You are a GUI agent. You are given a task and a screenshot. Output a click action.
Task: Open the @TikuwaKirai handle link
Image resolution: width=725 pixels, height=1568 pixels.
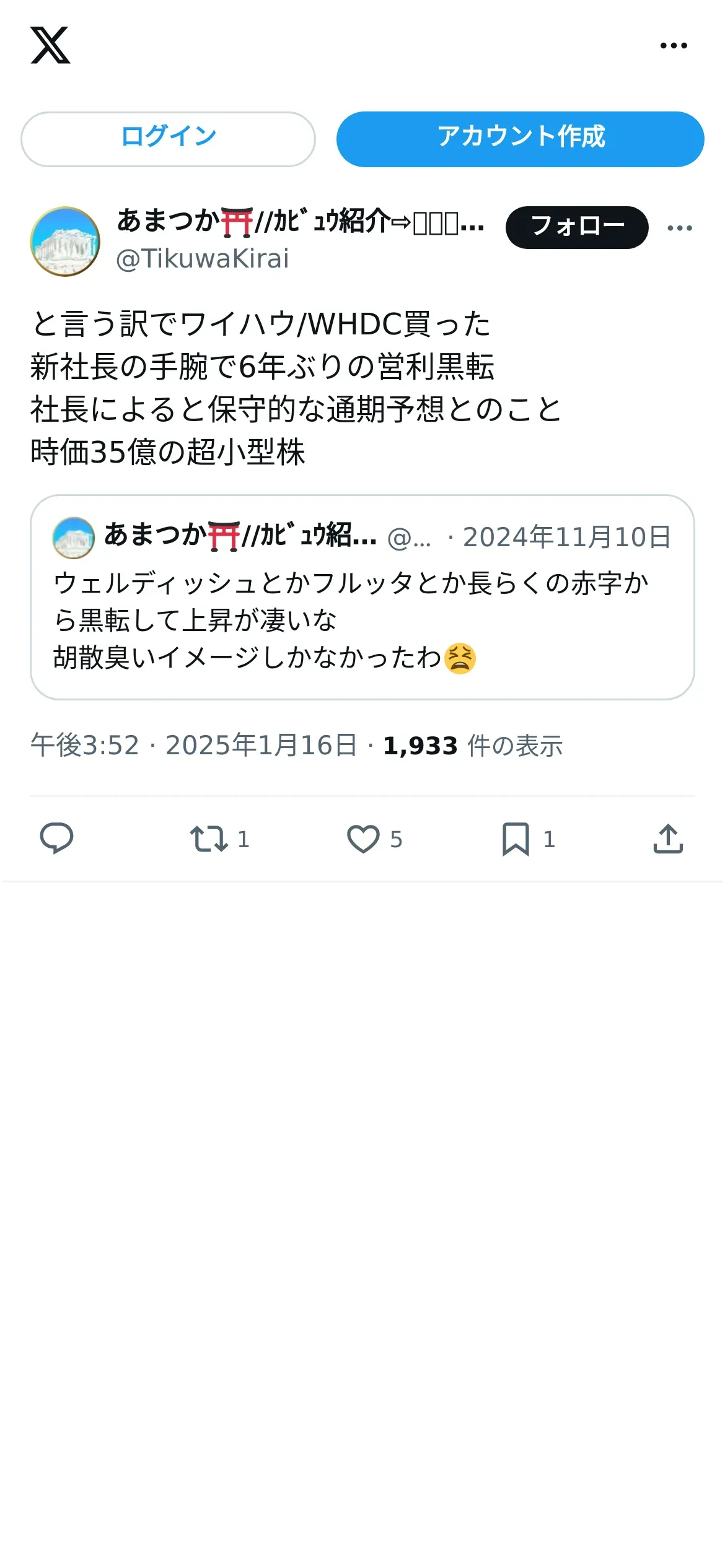(202, 259)
